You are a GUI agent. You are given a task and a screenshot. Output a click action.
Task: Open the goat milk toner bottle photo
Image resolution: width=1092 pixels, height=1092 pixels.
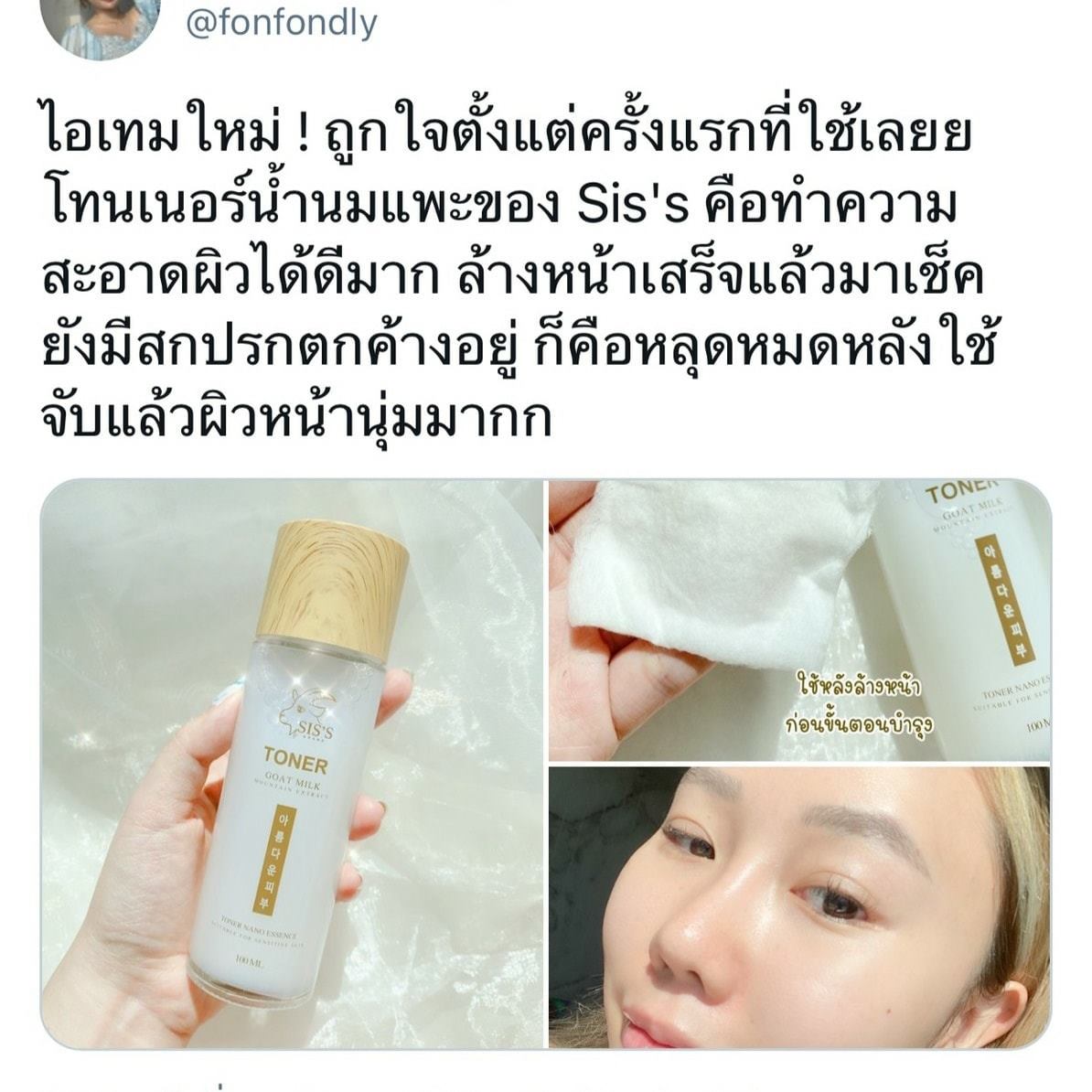pos(293,764)
